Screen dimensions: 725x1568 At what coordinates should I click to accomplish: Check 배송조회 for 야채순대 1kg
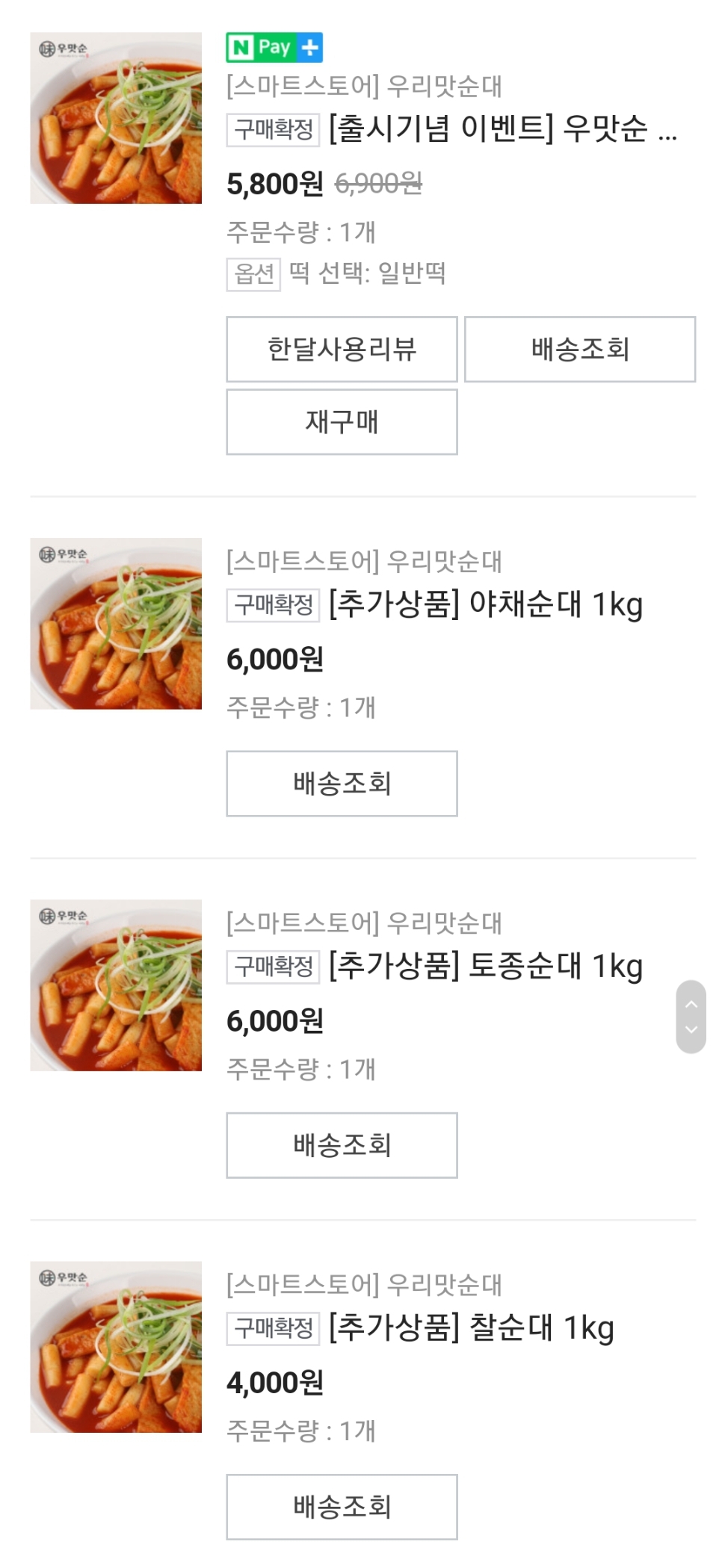click(x=342, y=783)
